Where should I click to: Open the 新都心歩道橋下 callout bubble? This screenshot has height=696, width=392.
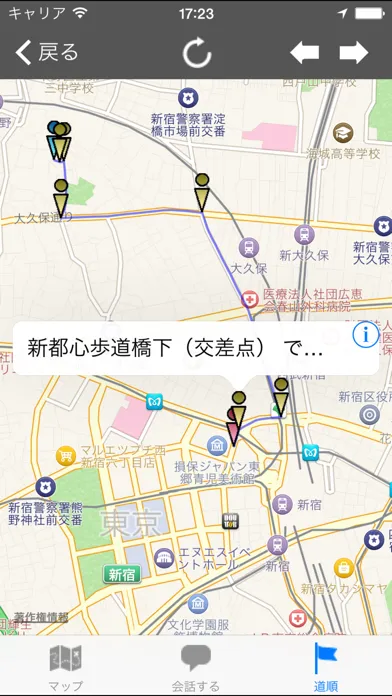click(196, 348)
